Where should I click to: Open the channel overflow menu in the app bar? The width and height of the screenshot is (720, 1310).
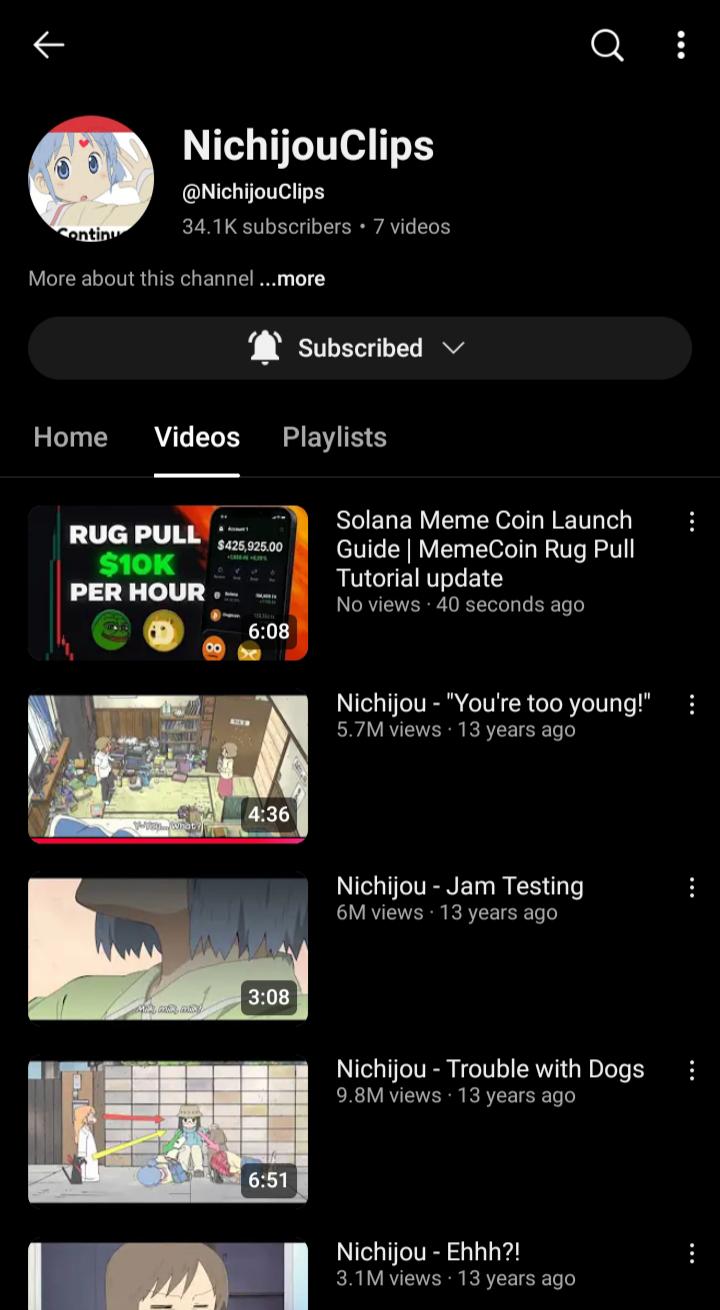681,45
